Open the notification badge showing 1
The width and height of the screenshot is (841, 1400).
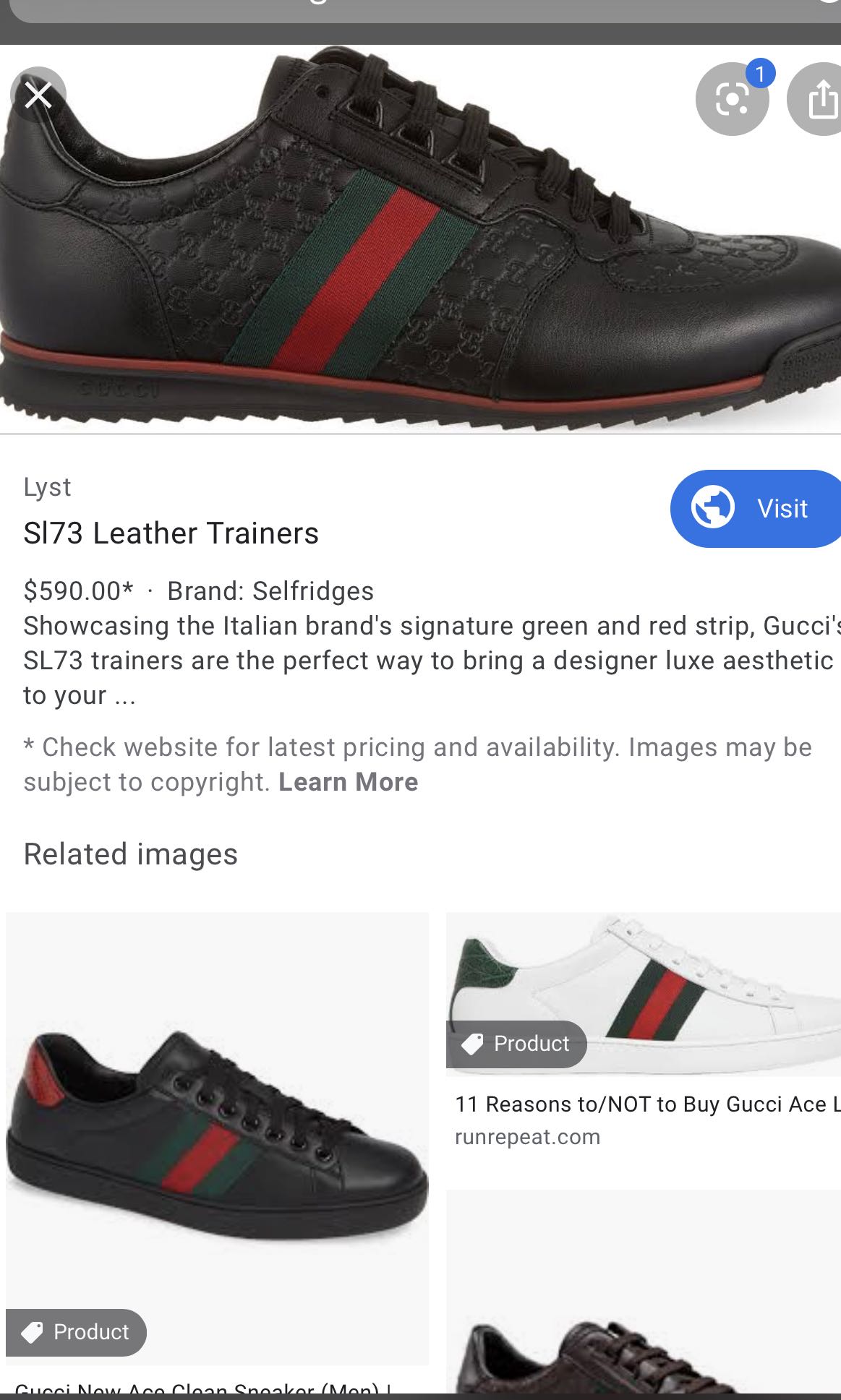(x=760, y=72)
